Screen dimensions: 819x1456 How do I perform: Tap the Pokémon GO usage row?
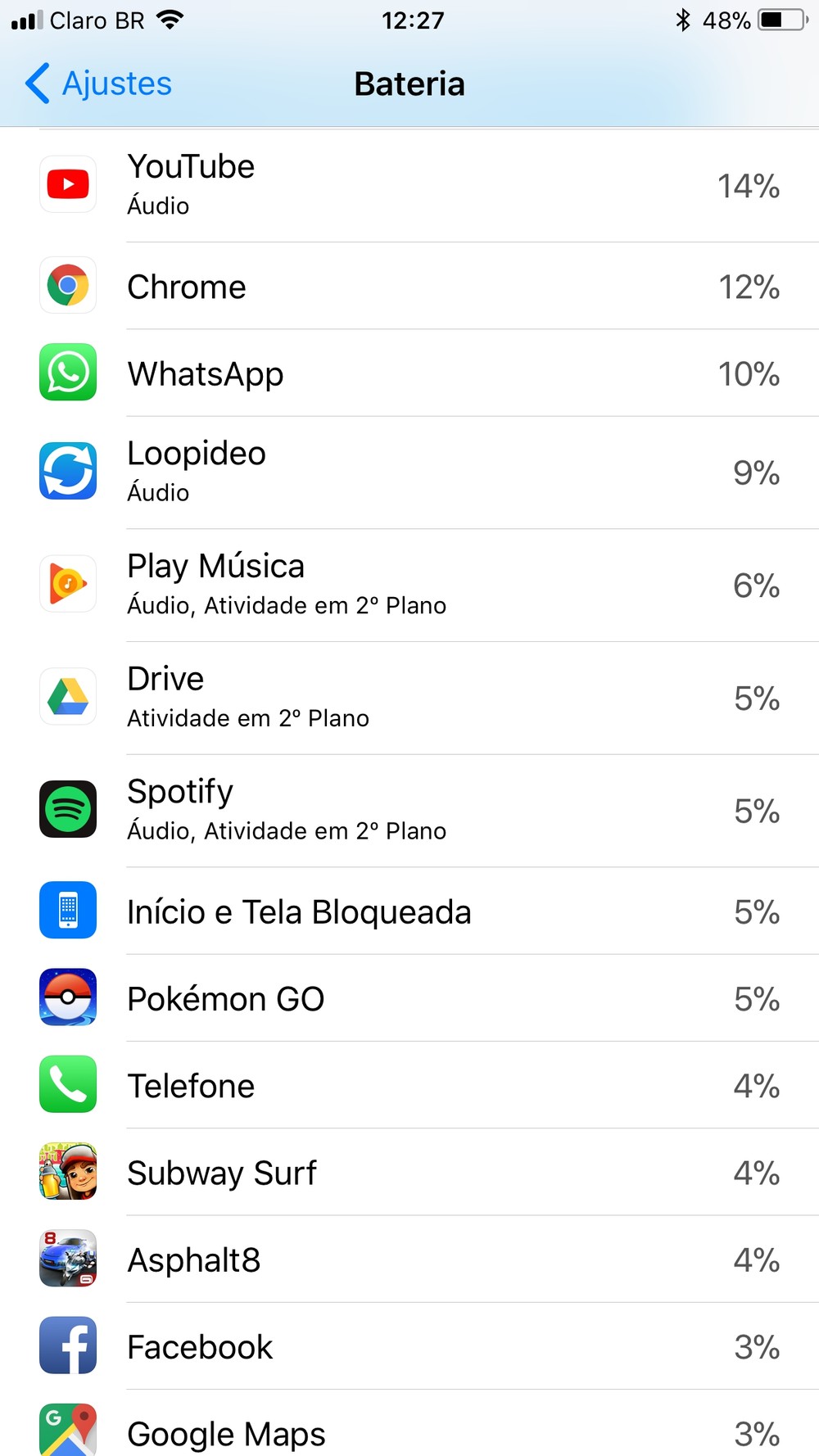[409, 998]
